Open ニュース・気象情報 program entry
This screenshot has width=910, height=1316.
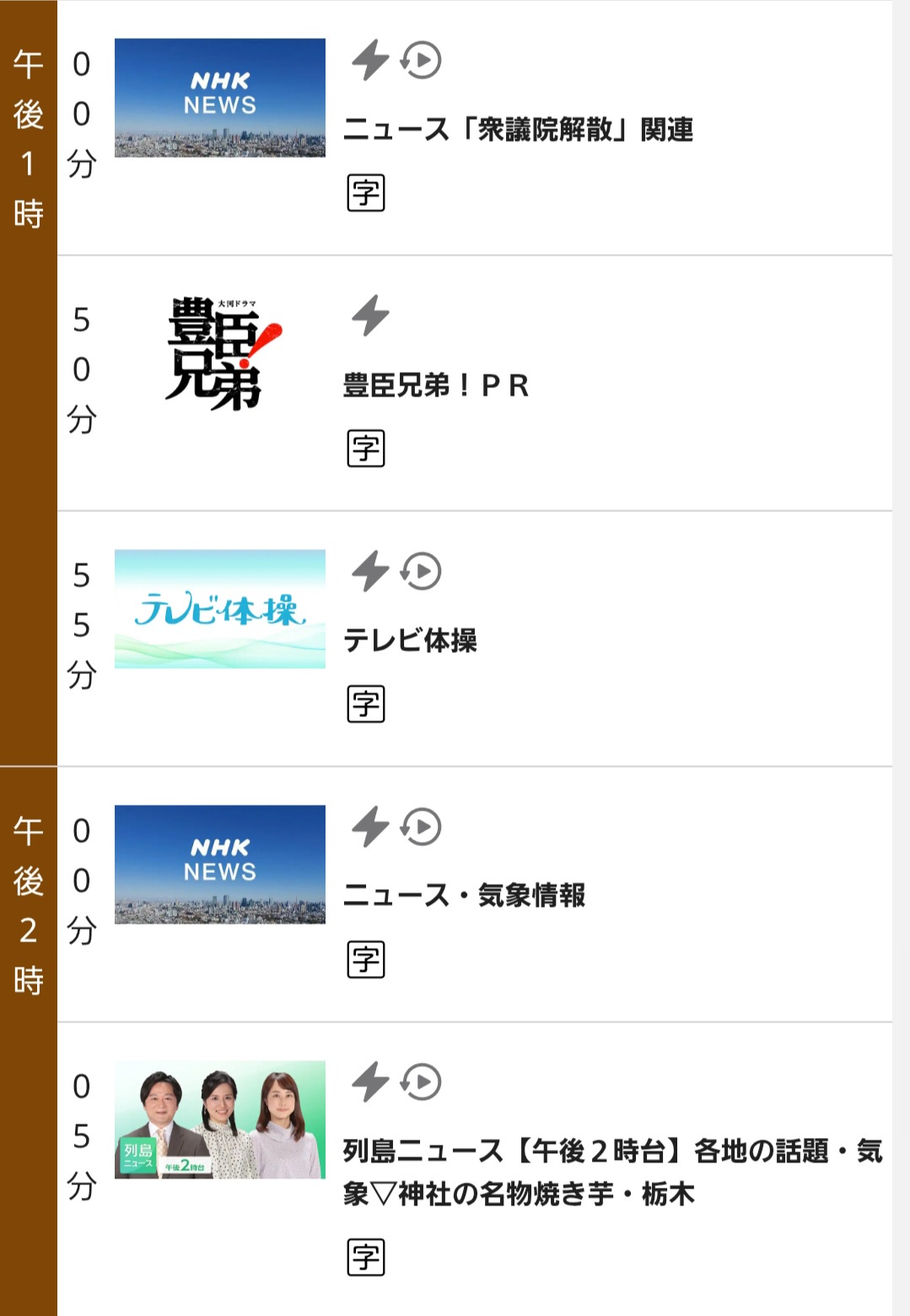464,896
